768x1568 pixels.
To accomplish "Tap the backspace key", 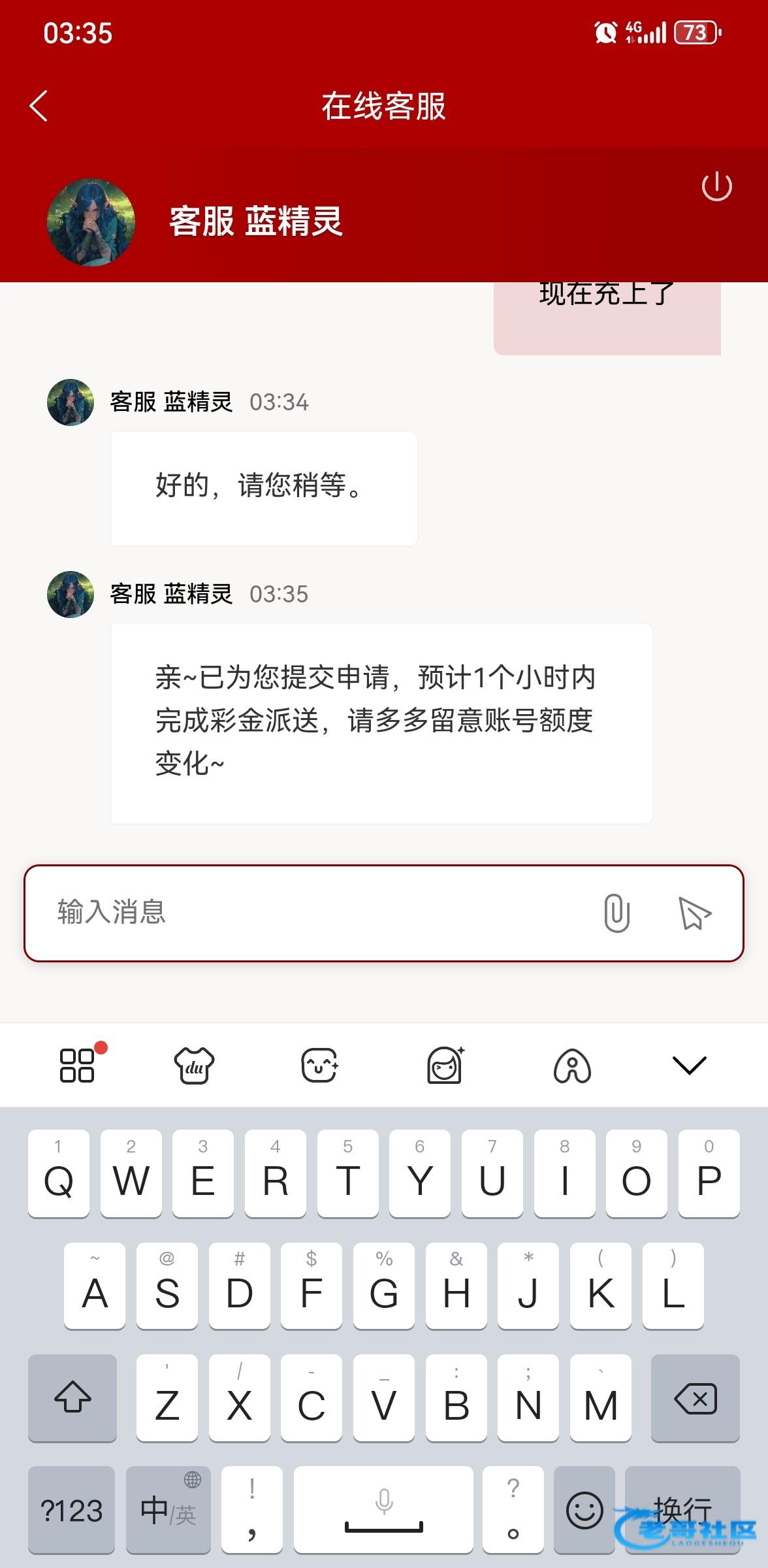I will point(695,1398).
